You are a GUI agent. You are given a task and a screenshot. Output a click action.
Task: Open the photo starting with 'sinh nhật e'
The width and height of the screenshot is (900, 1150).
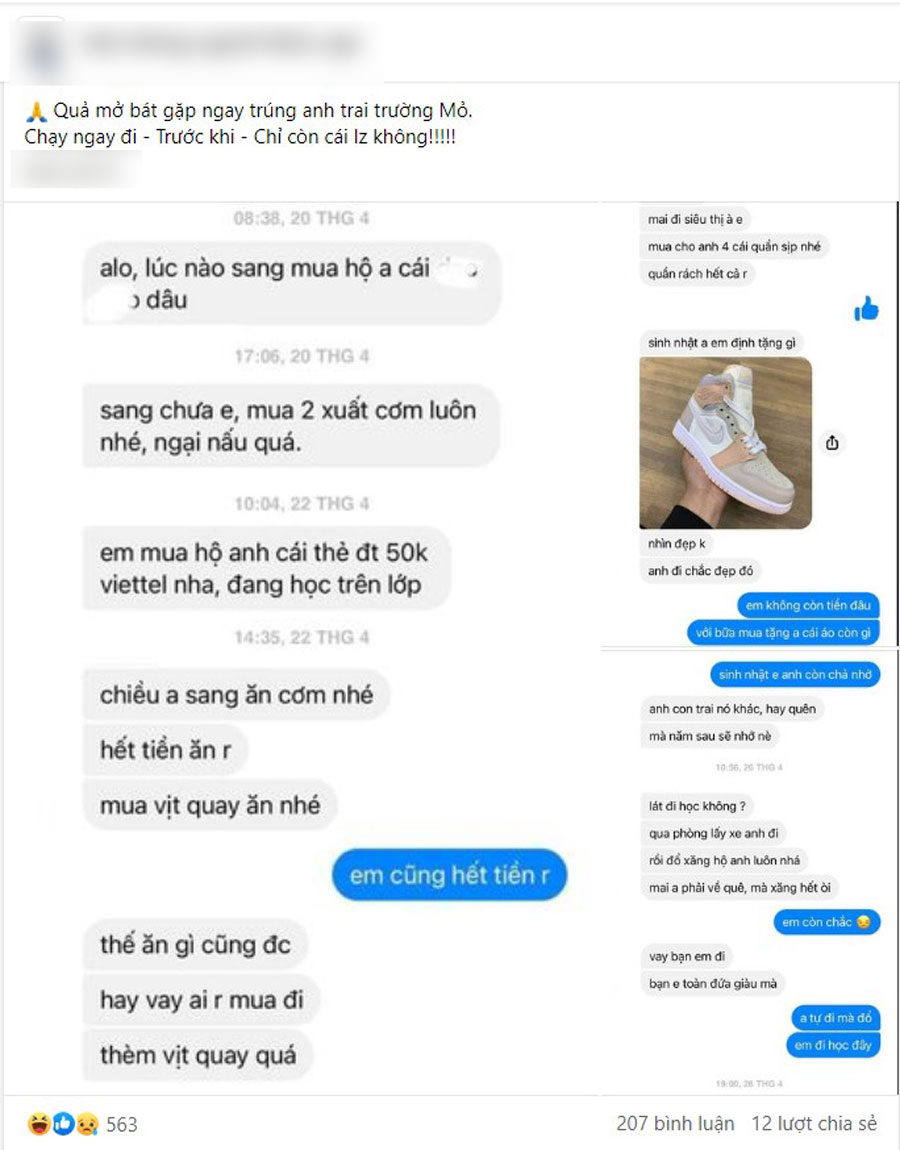coord(752,870)
